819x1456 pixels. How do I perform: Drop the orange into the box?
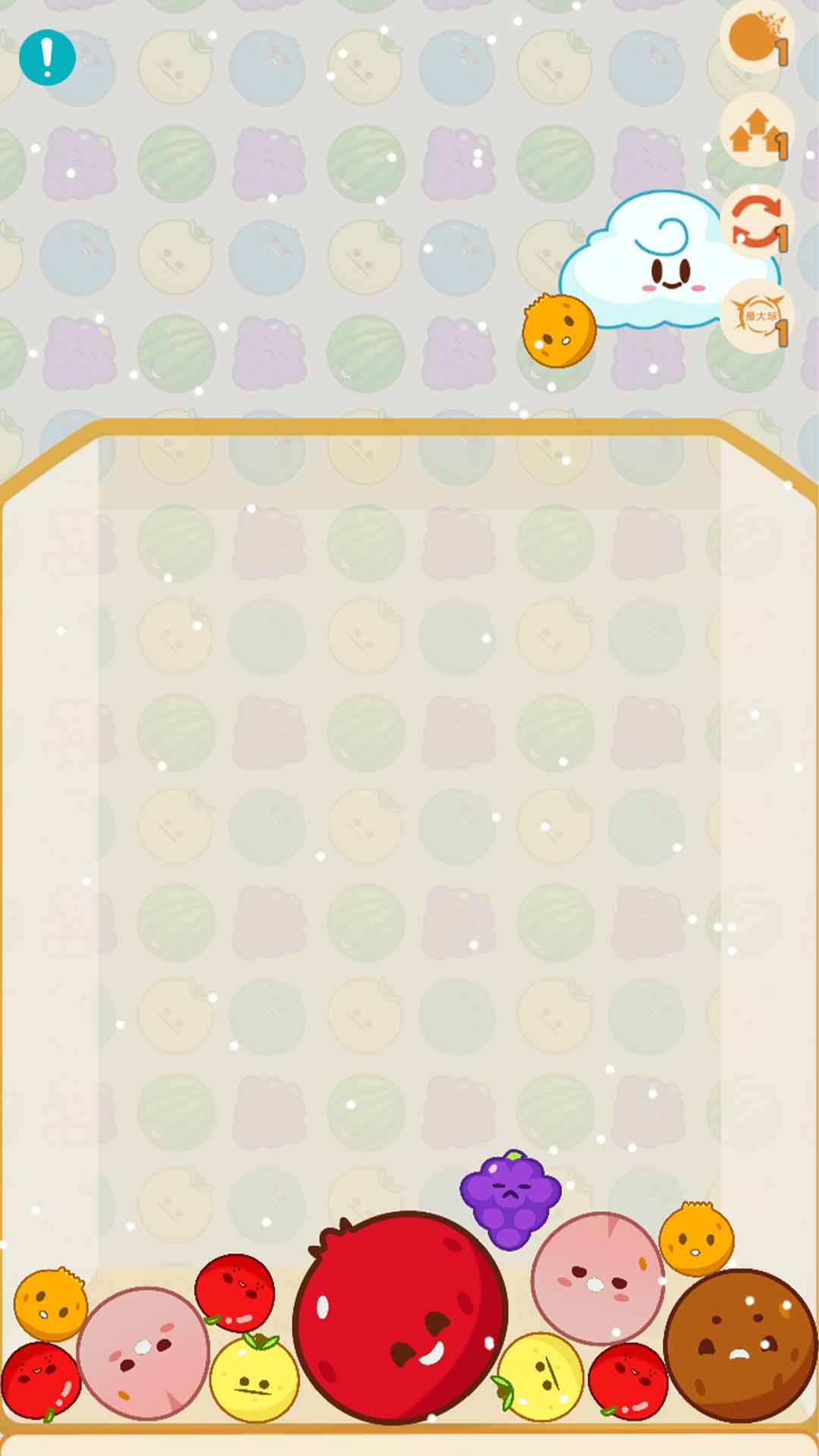click(x=559, y=328)
